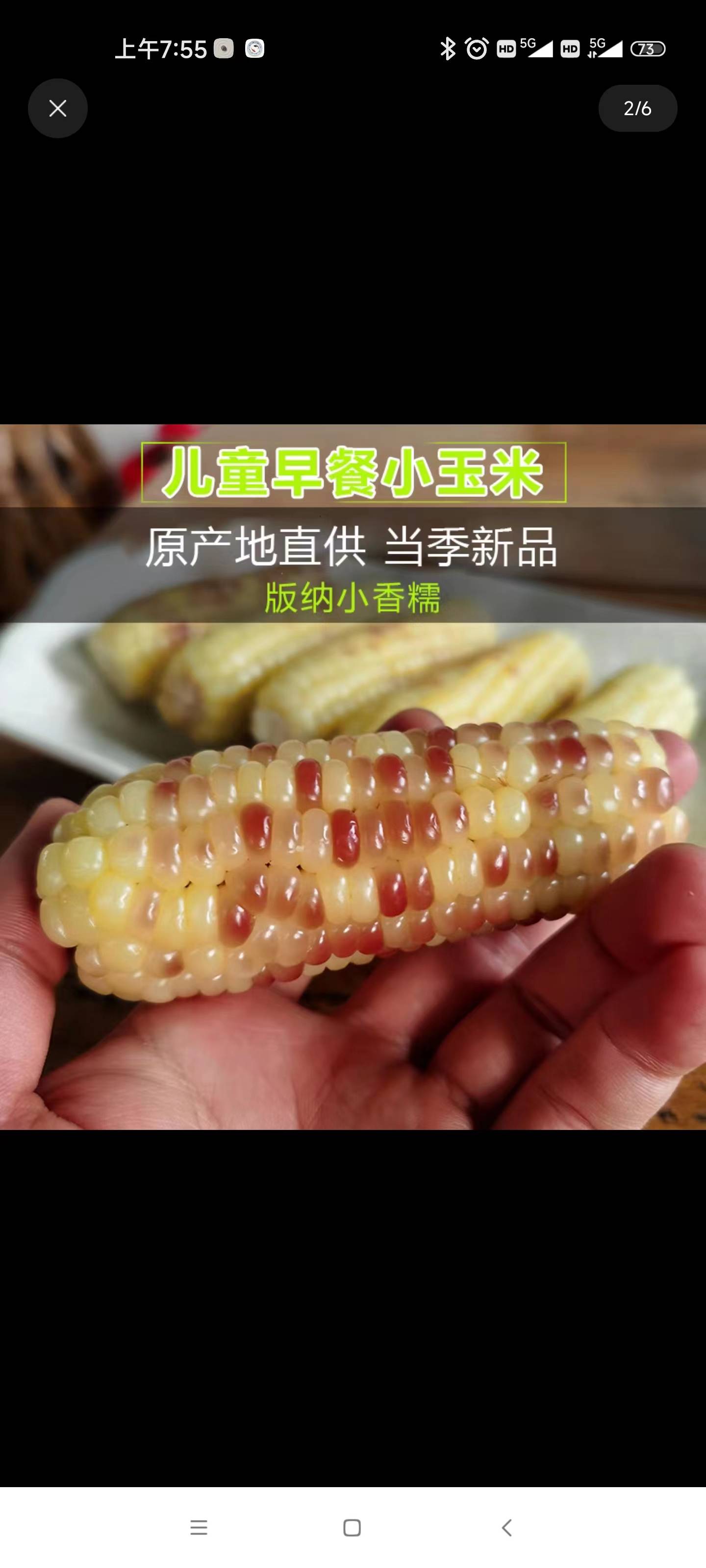Close the image viewer

(x=58, y=108)
